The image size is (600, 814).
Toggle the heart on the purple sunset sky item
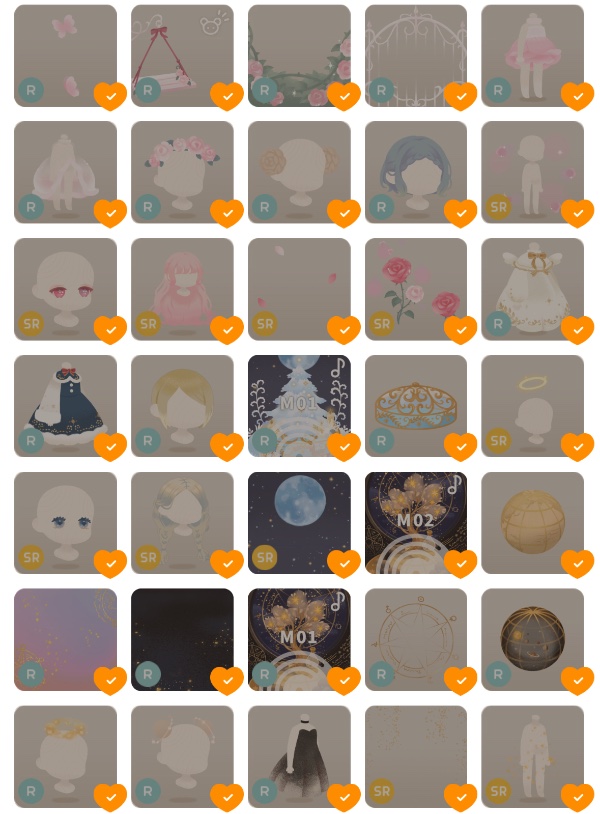110,680
